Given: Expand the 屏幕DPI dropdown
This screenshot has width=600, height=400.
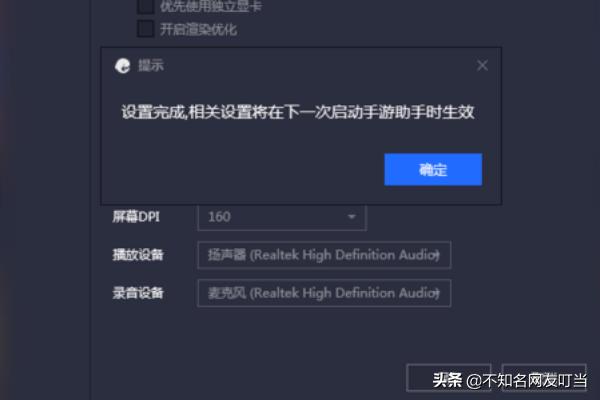Looking at the screenshot, I should click(x=351, y=217).
